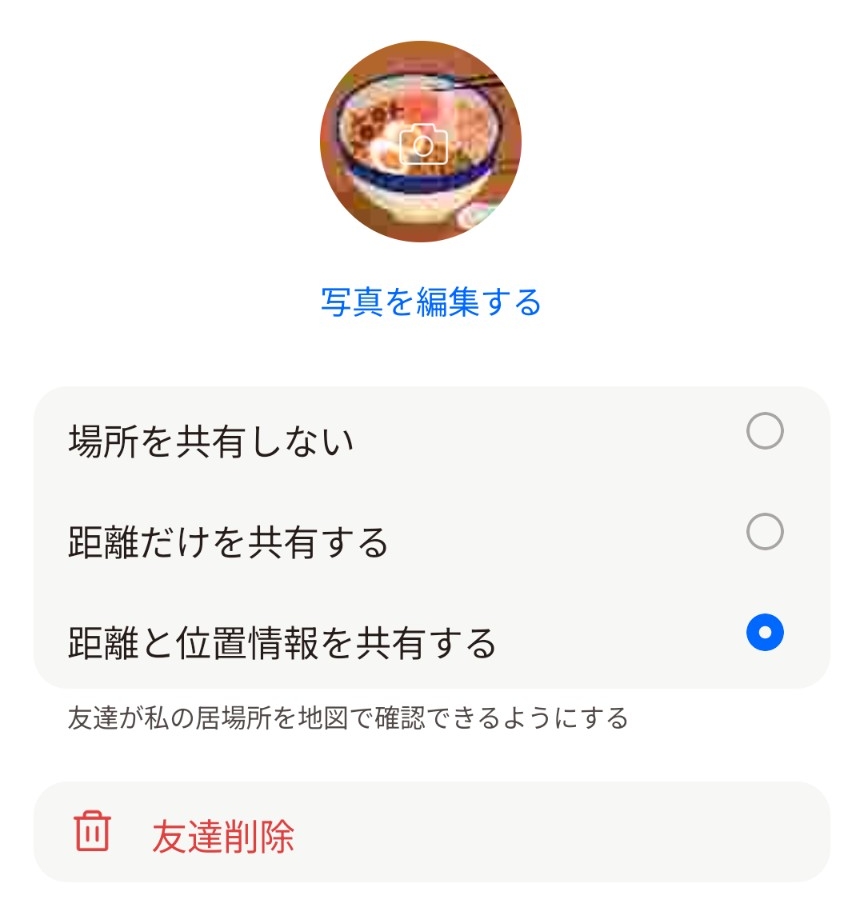The width and height of the screenshot is (852, 919).
Task: Tap the profile photo camera icon
Action: (x=422, y=145)
